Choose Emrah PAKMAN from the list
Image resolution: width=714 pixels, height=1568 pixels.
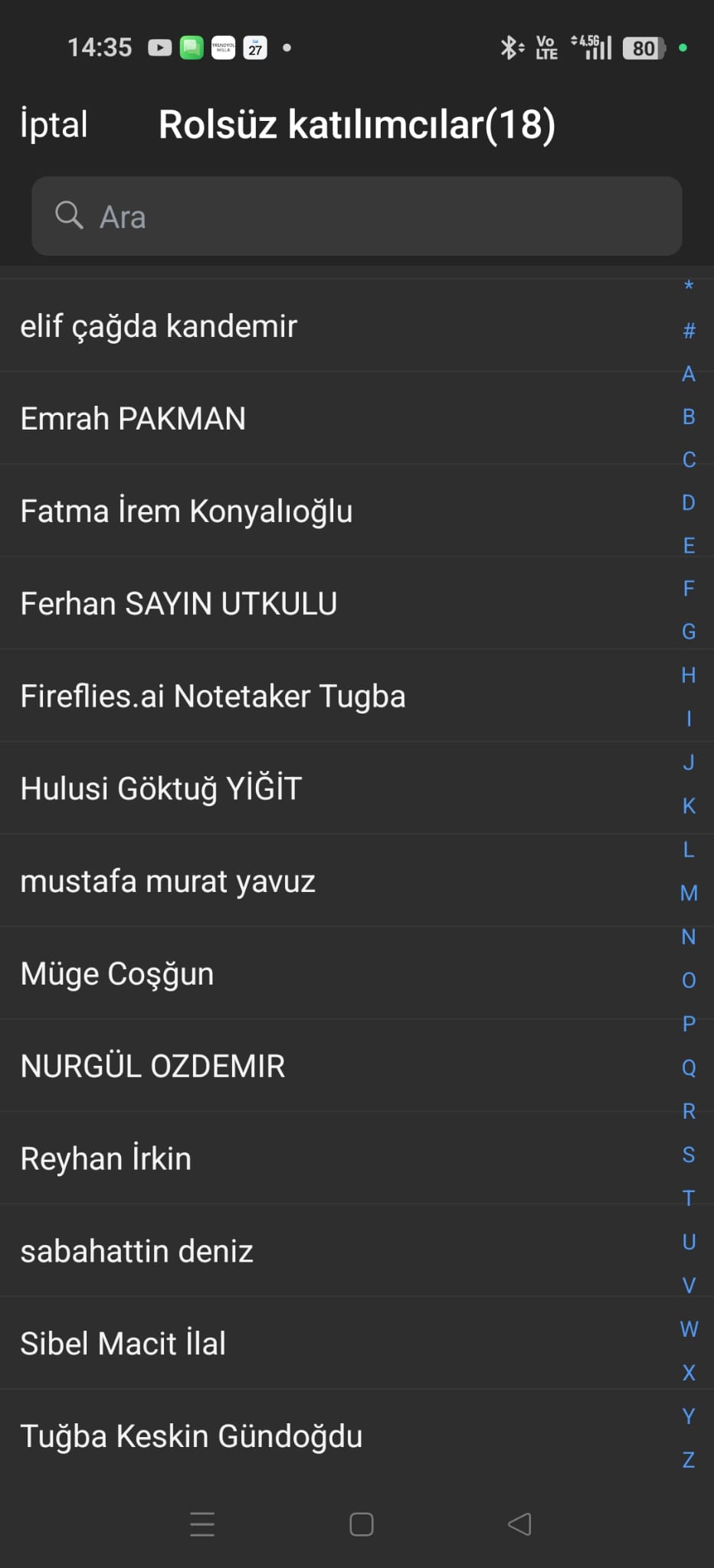click(x=133, y=419)
